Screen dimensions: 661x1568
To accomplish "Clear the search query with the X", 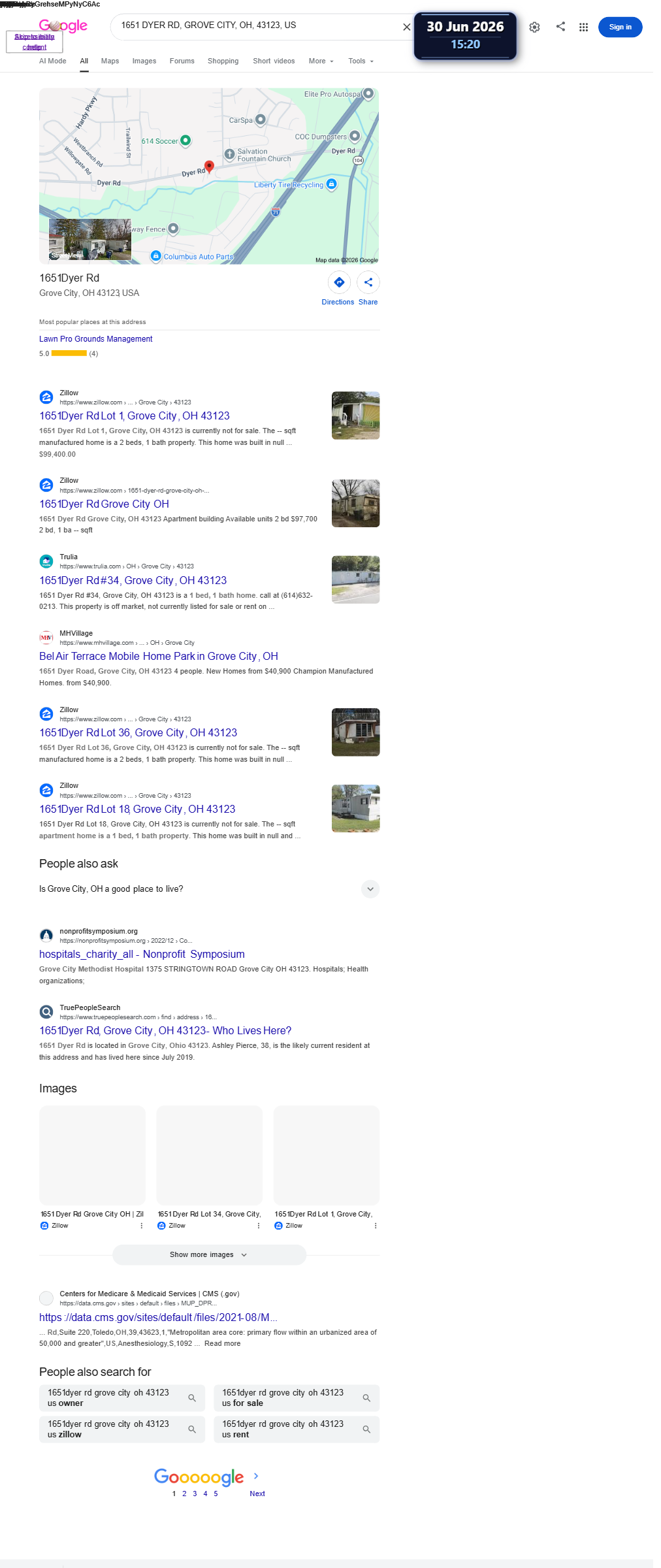I will tap(406, 27).
